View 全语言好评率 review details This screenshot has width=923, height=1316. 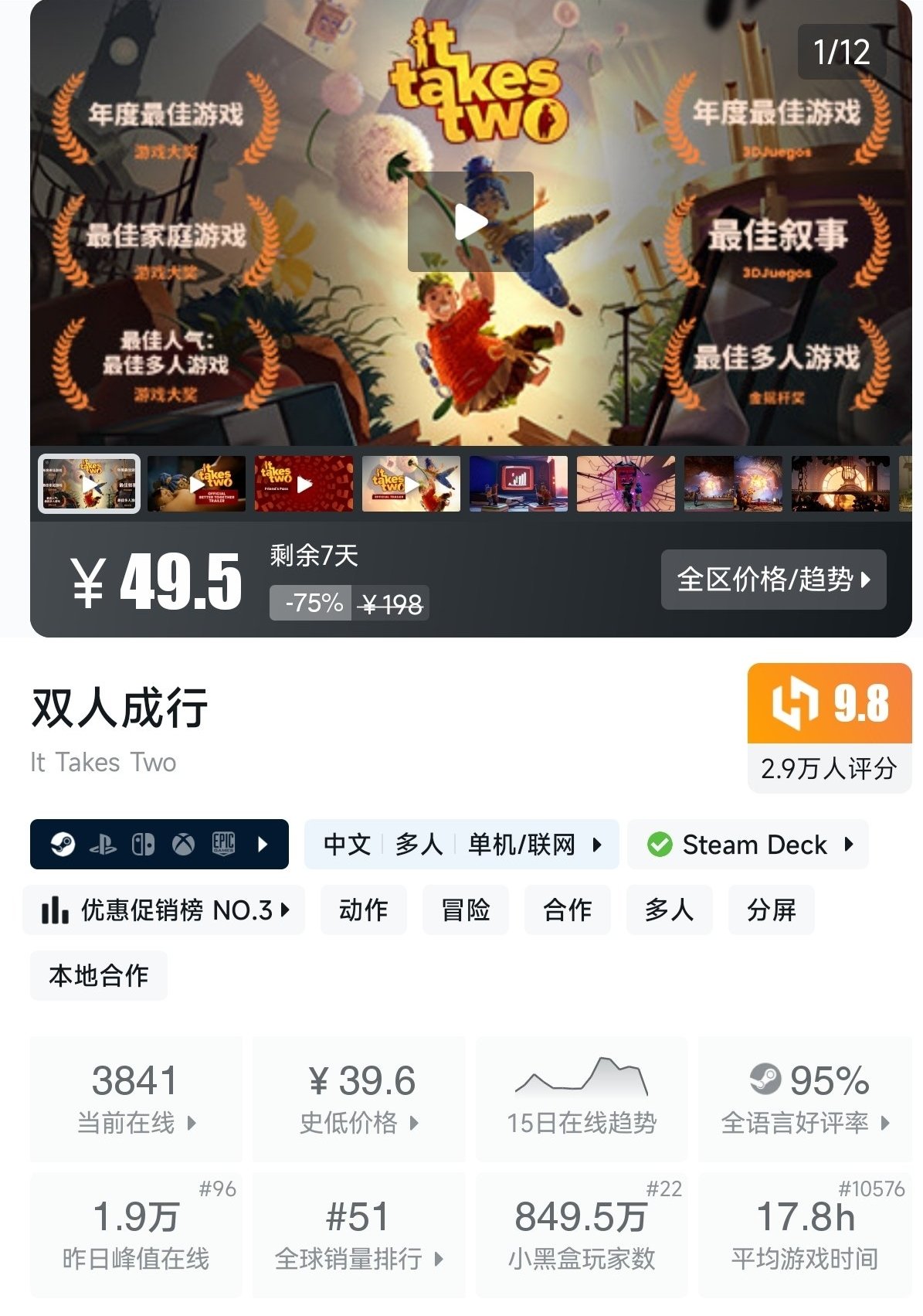(805, 1099)
